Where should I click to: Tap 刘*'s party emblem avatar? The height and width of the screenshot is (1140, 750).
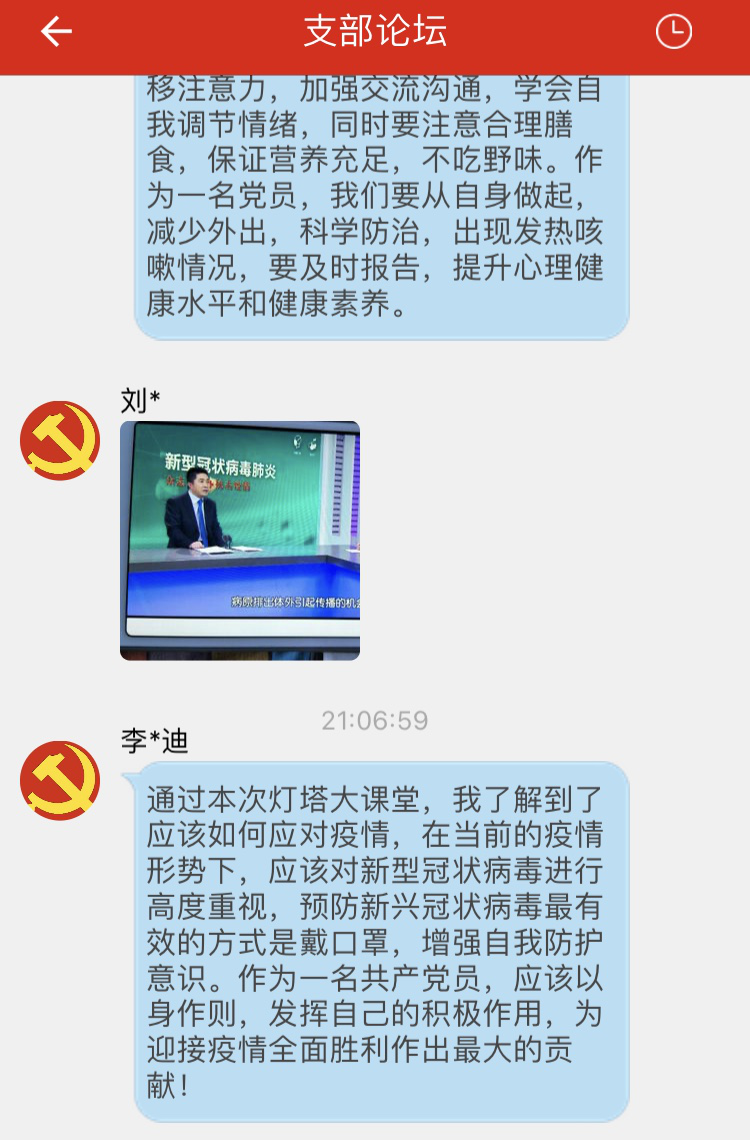pos(60,441)
